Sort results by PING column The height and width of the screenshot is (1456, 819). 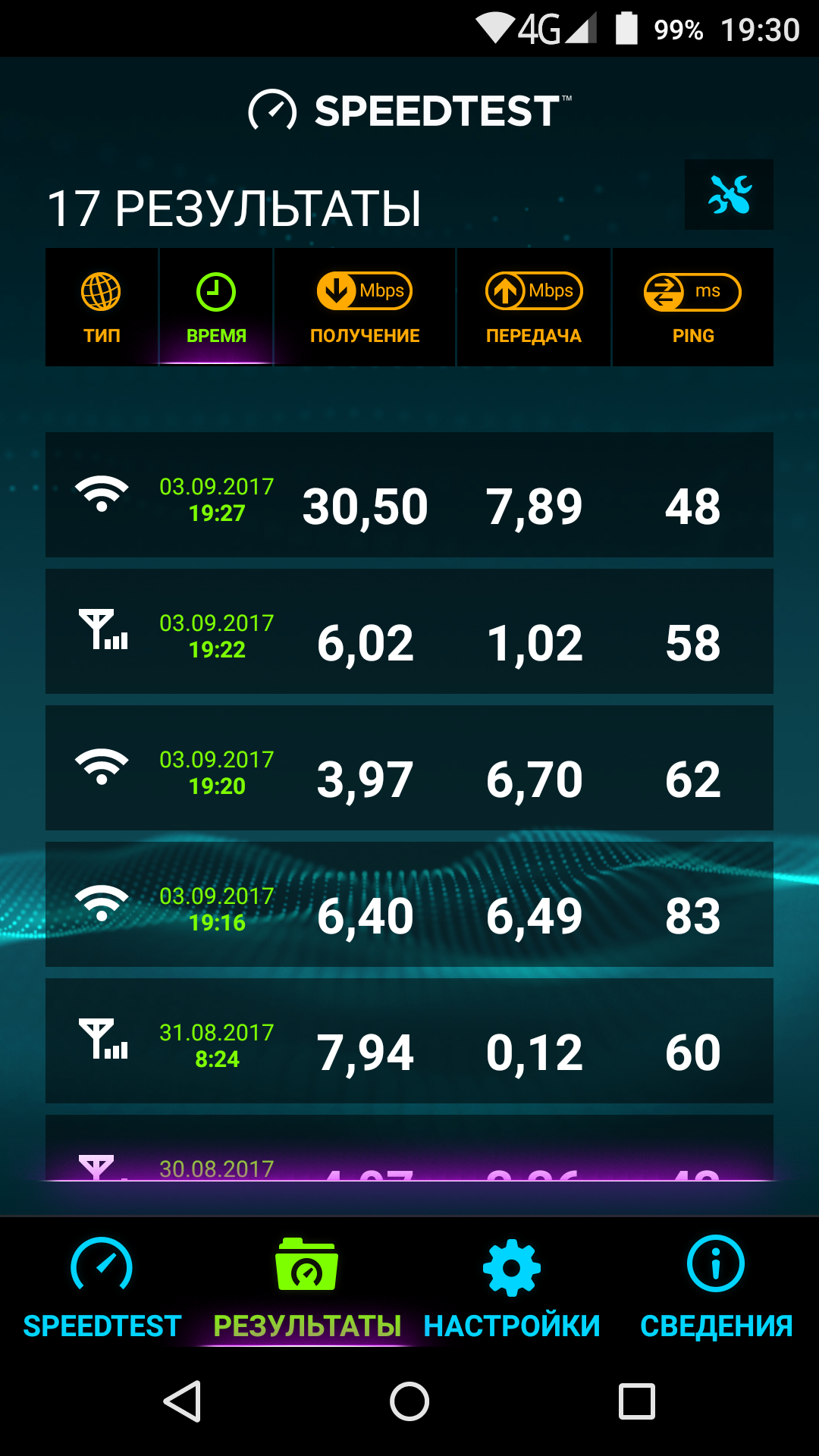click(x=693, y=308)
